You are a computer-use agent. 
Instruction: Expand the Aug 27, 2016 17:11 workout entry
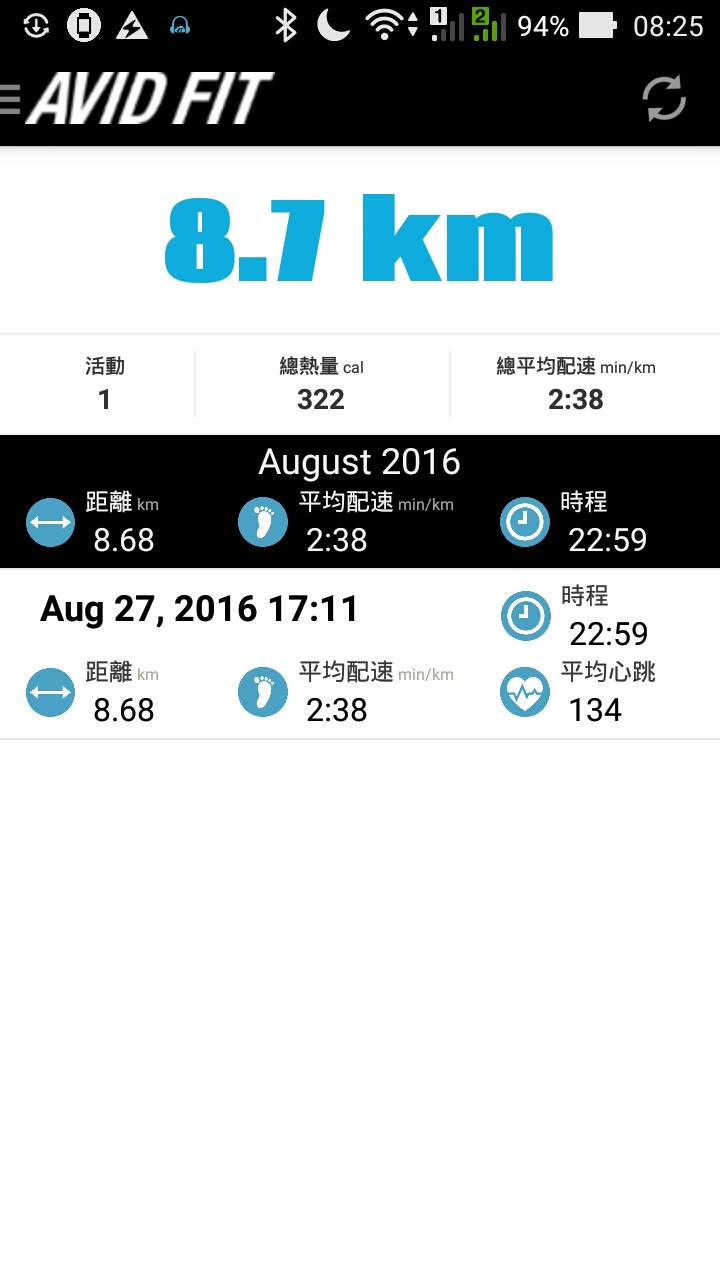[199, 608]
